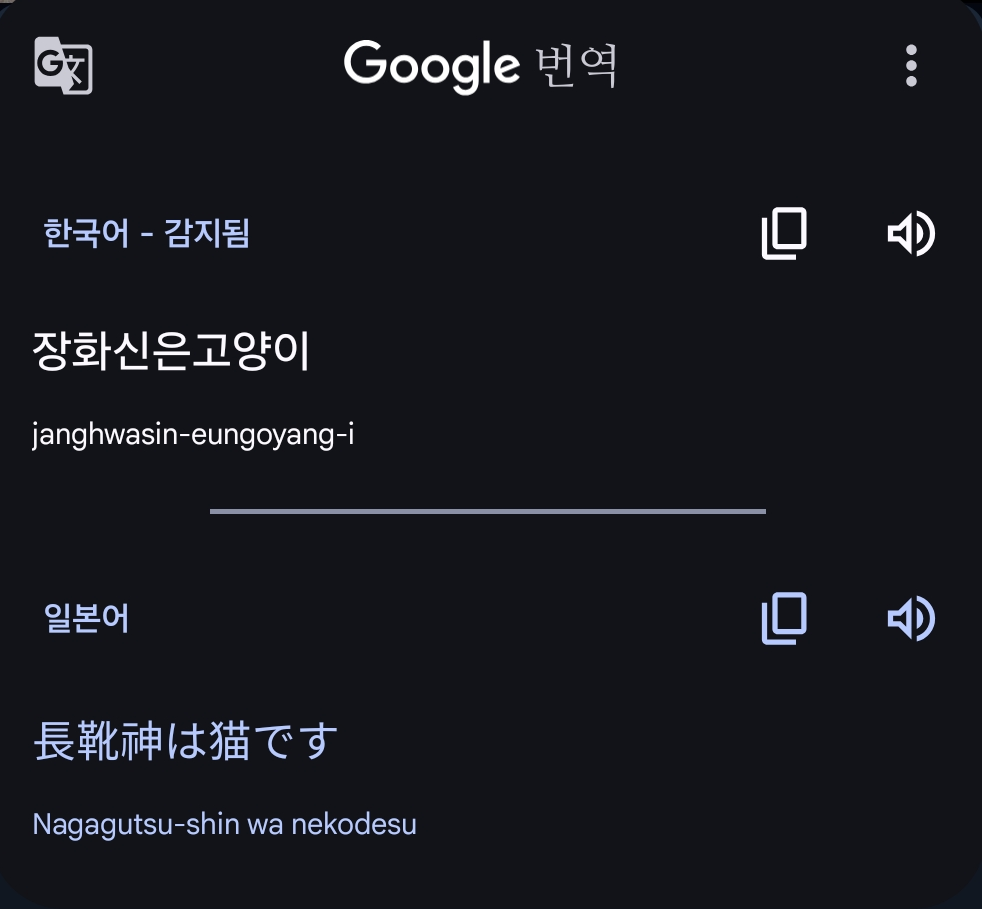This screenshot has width=982, height=909.
Task: Play audio of the Japanese translation
Action: [910, 619]
